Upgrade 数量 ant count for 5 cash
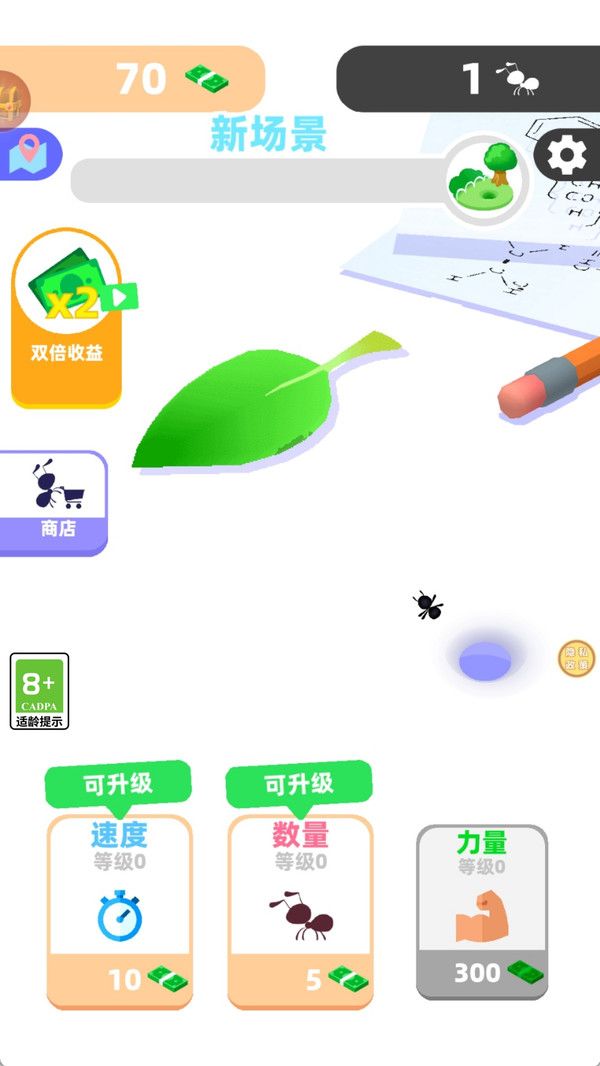The height and width of the screenshot is (1066, 600). tap(300, 910)
